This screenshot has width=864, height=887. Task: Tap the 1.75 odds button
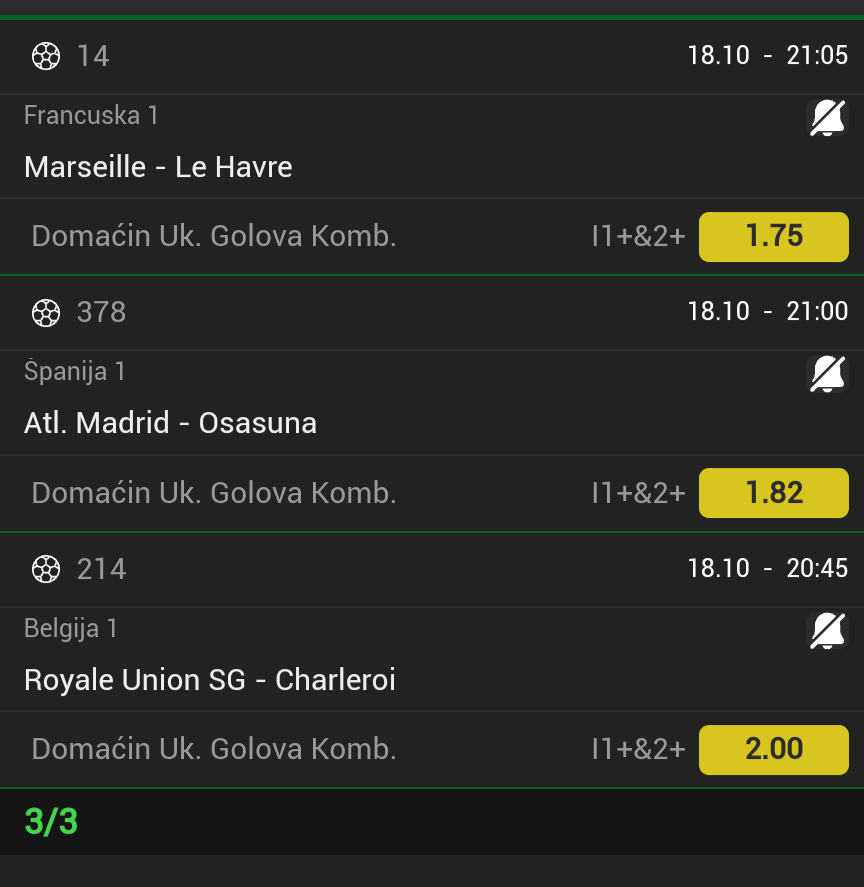tap(773, 236)
